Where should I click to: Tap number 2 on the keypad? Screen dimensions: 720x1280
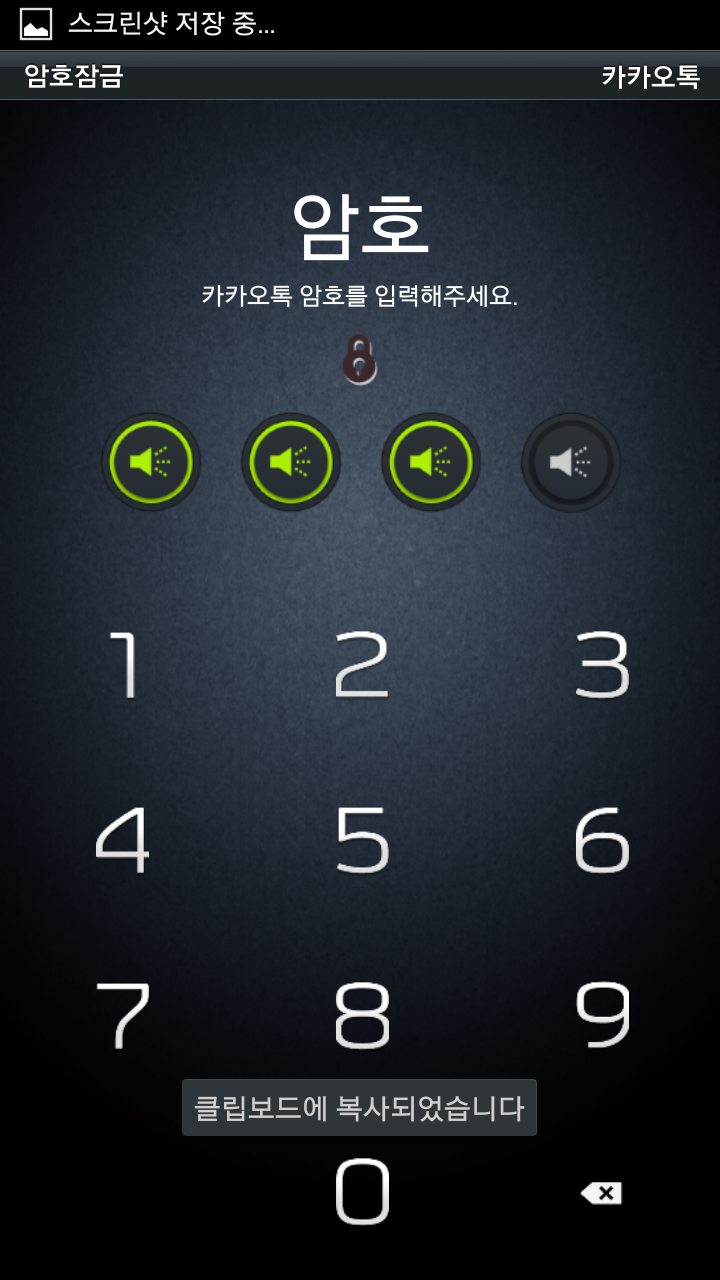pos(361,664)
